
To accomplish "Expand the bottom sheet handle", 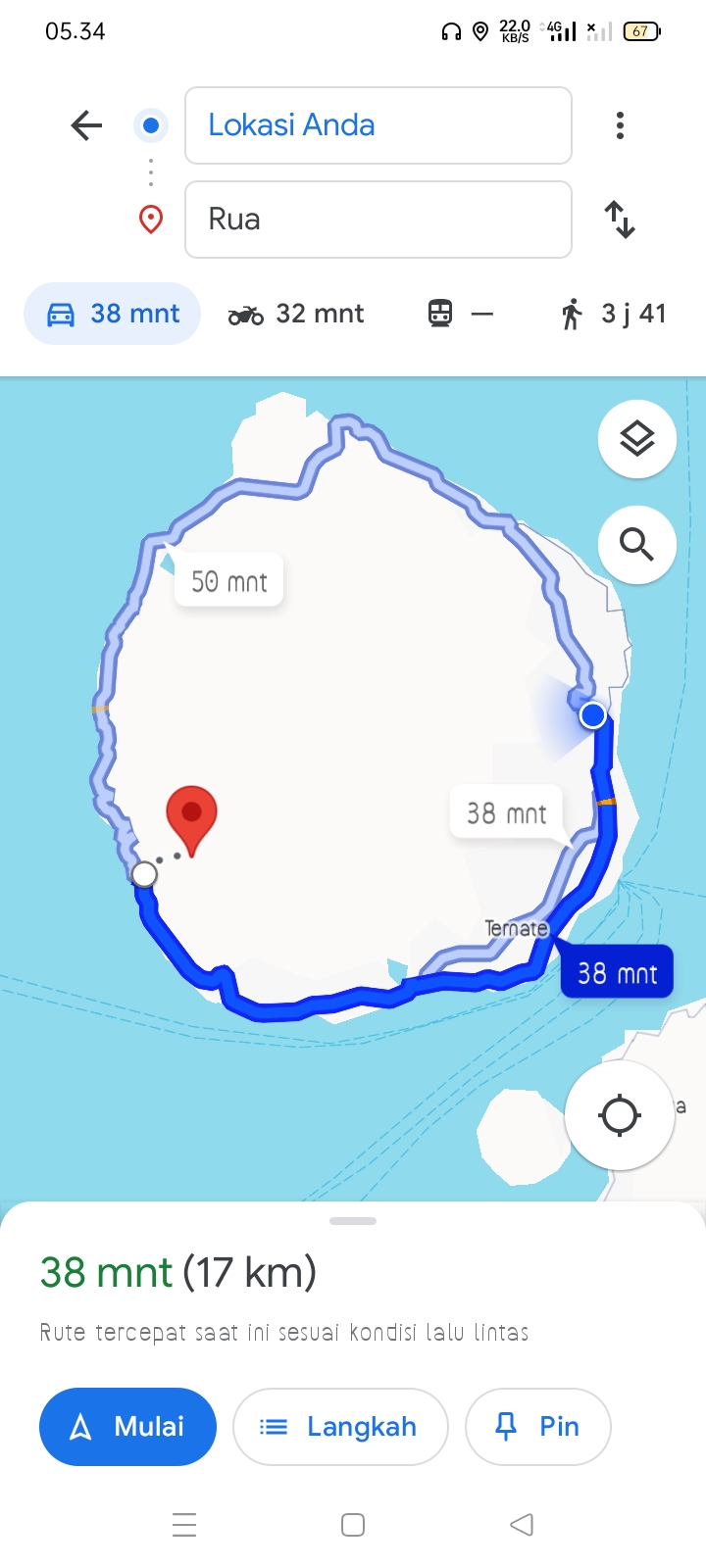I will [x=353, y=1221].
